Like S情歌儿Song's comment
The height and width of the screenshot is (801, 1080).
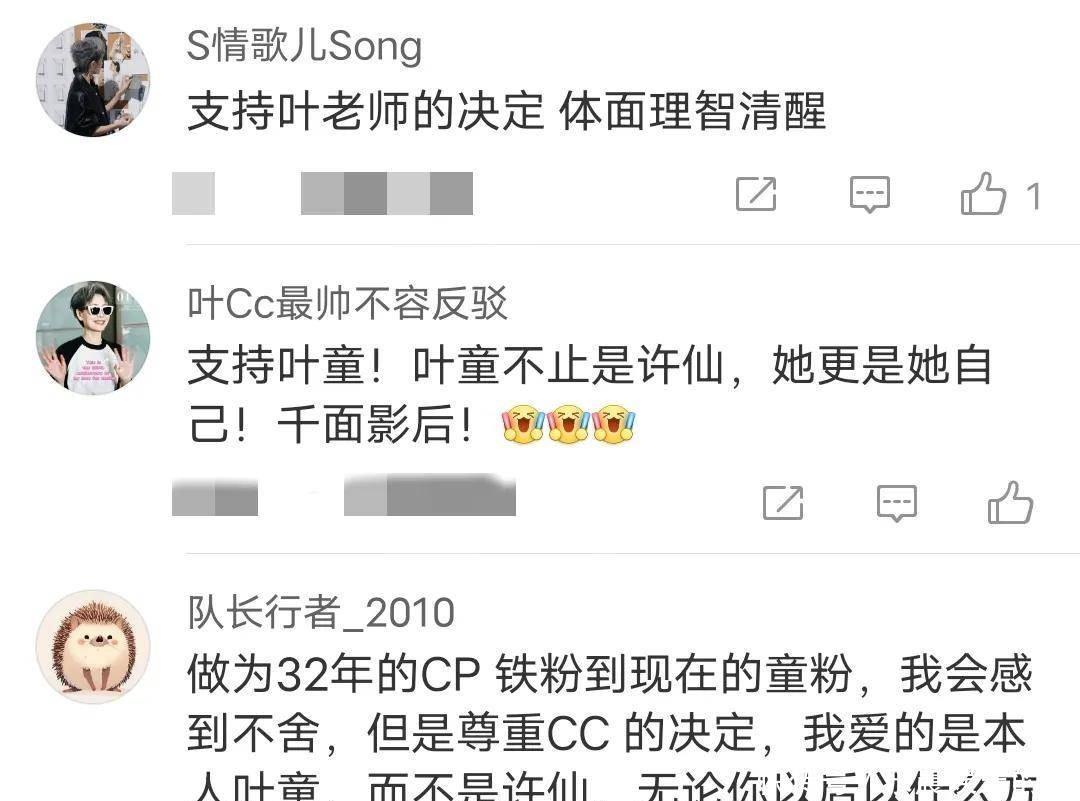click(984, 194)
